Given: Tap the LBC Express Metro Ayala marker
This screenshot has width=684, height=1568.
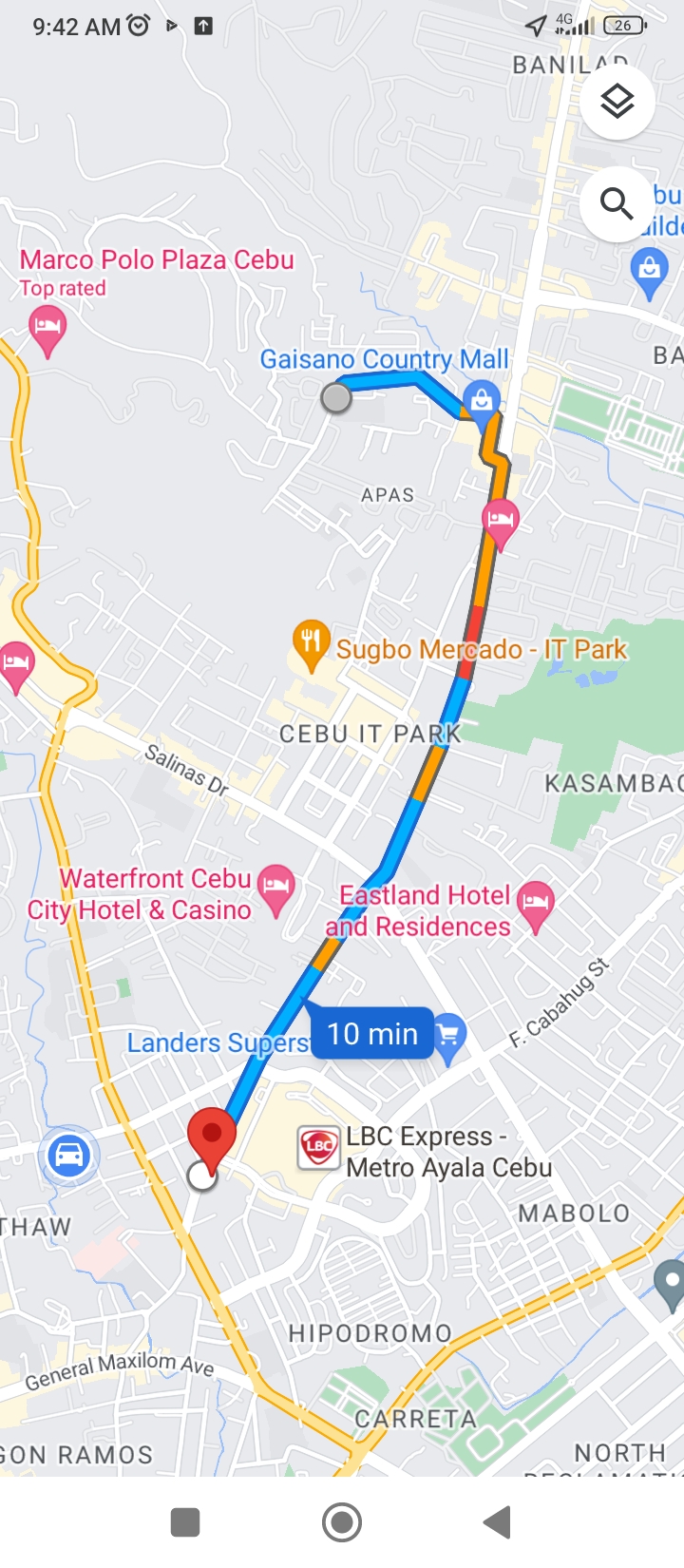Looking at the screenshot, I should 319,1148.
